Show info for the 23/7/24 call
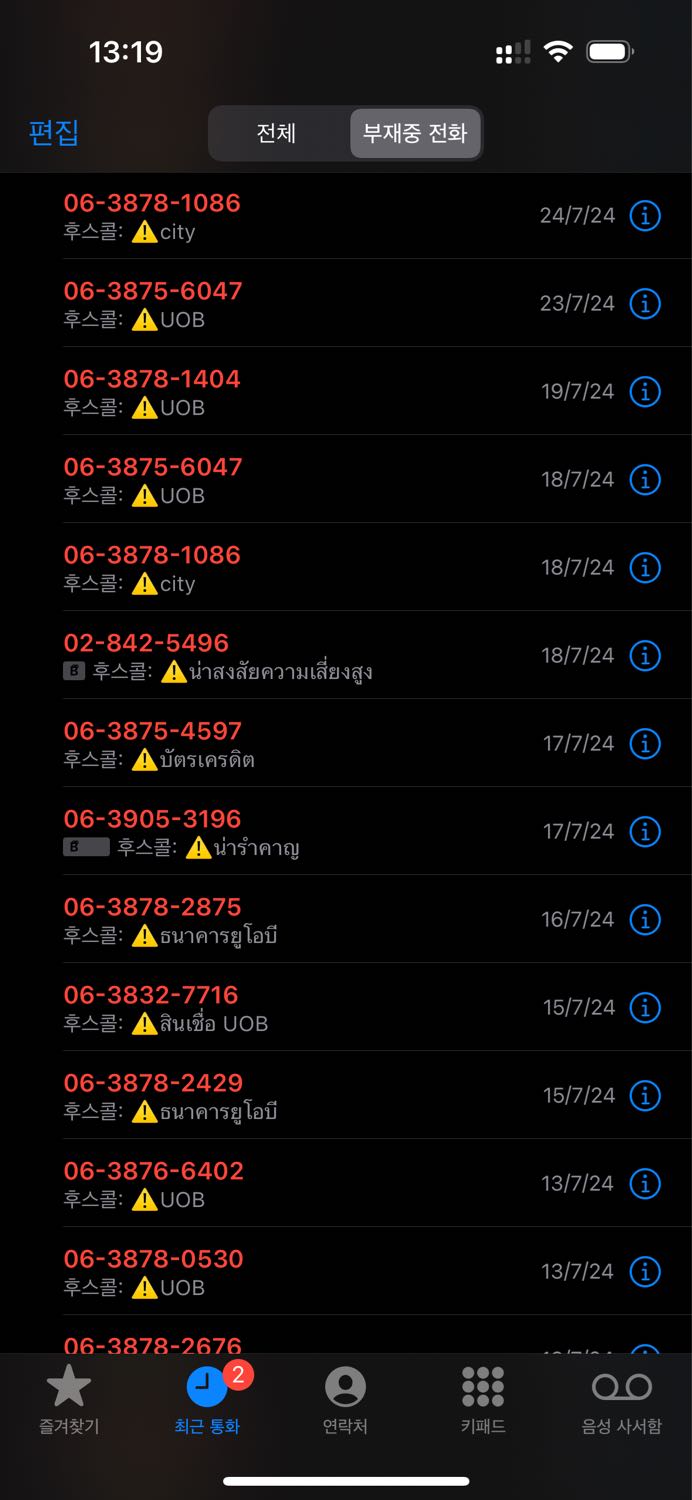Image resolution: width=692 pixels, height=1500 pixels. [x=645, y=304]
